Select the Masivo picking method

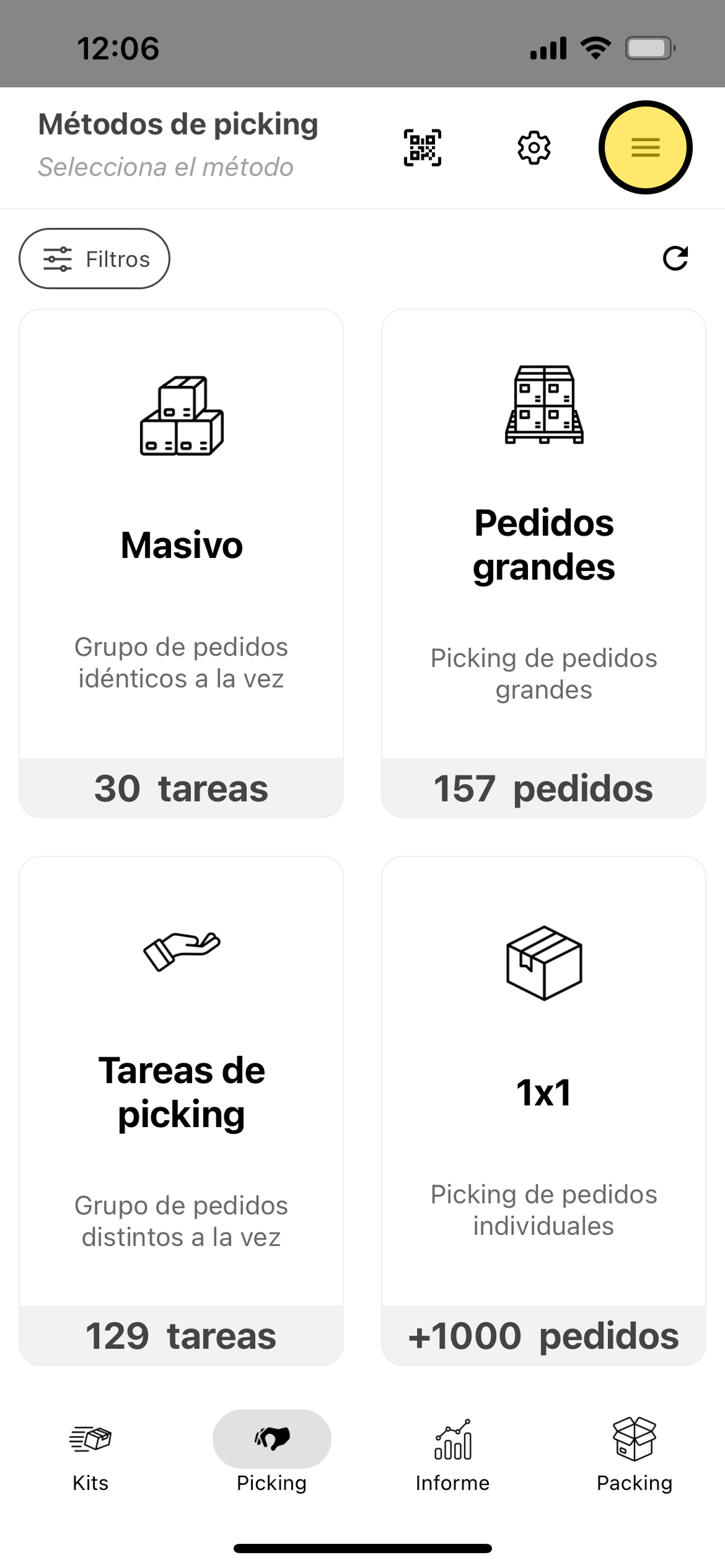coord(181,562)
